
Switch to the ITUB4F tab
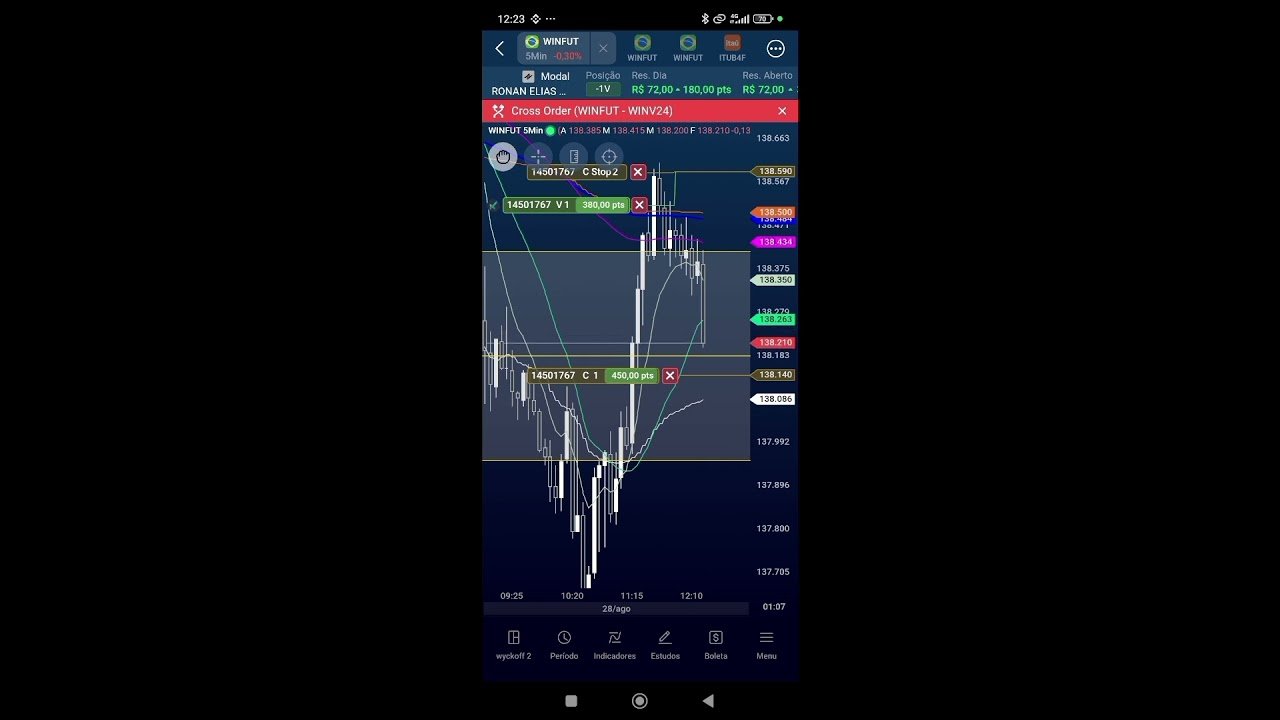coord(732,48)
